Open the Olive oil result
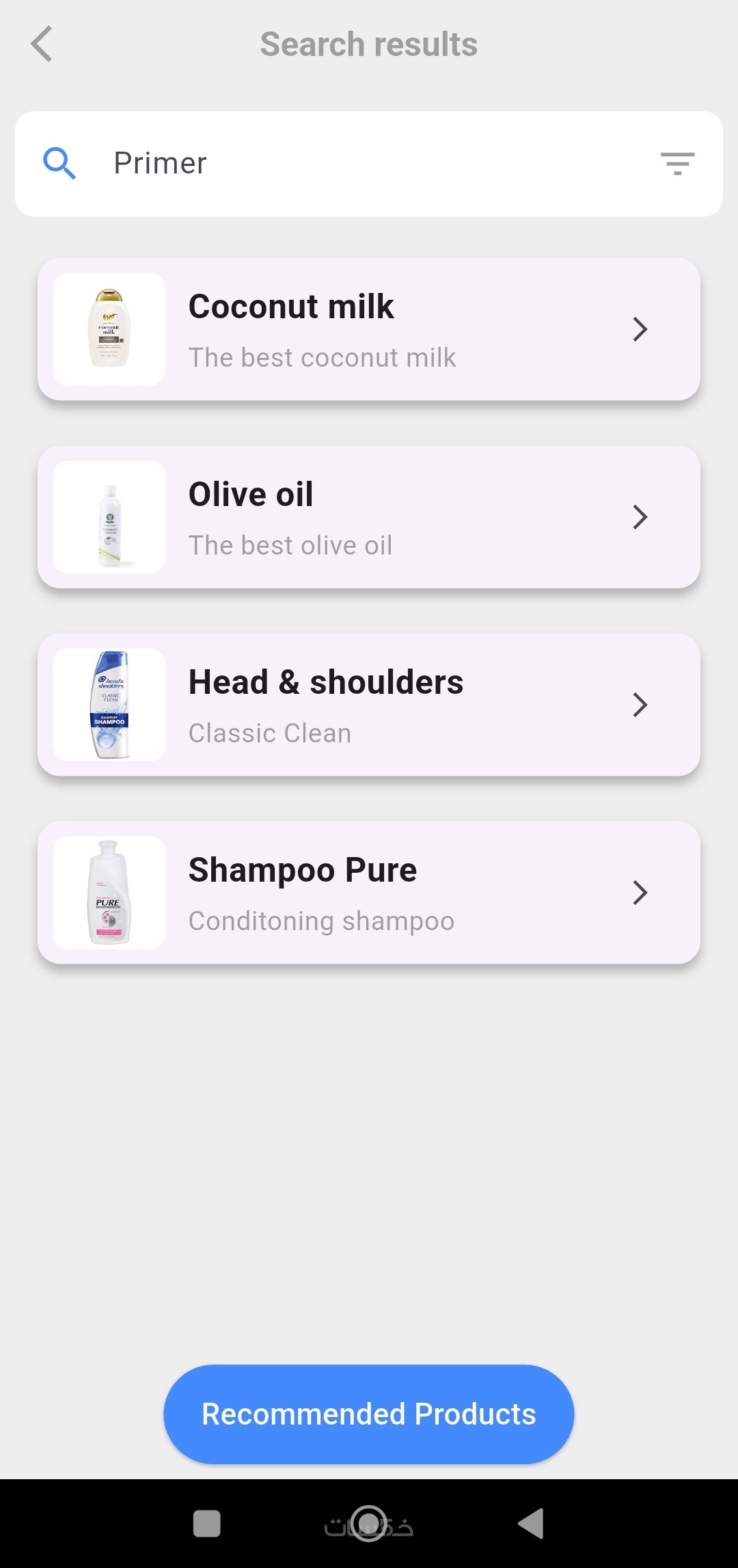This screenshot has height=1568, width=738. (369, 517)
